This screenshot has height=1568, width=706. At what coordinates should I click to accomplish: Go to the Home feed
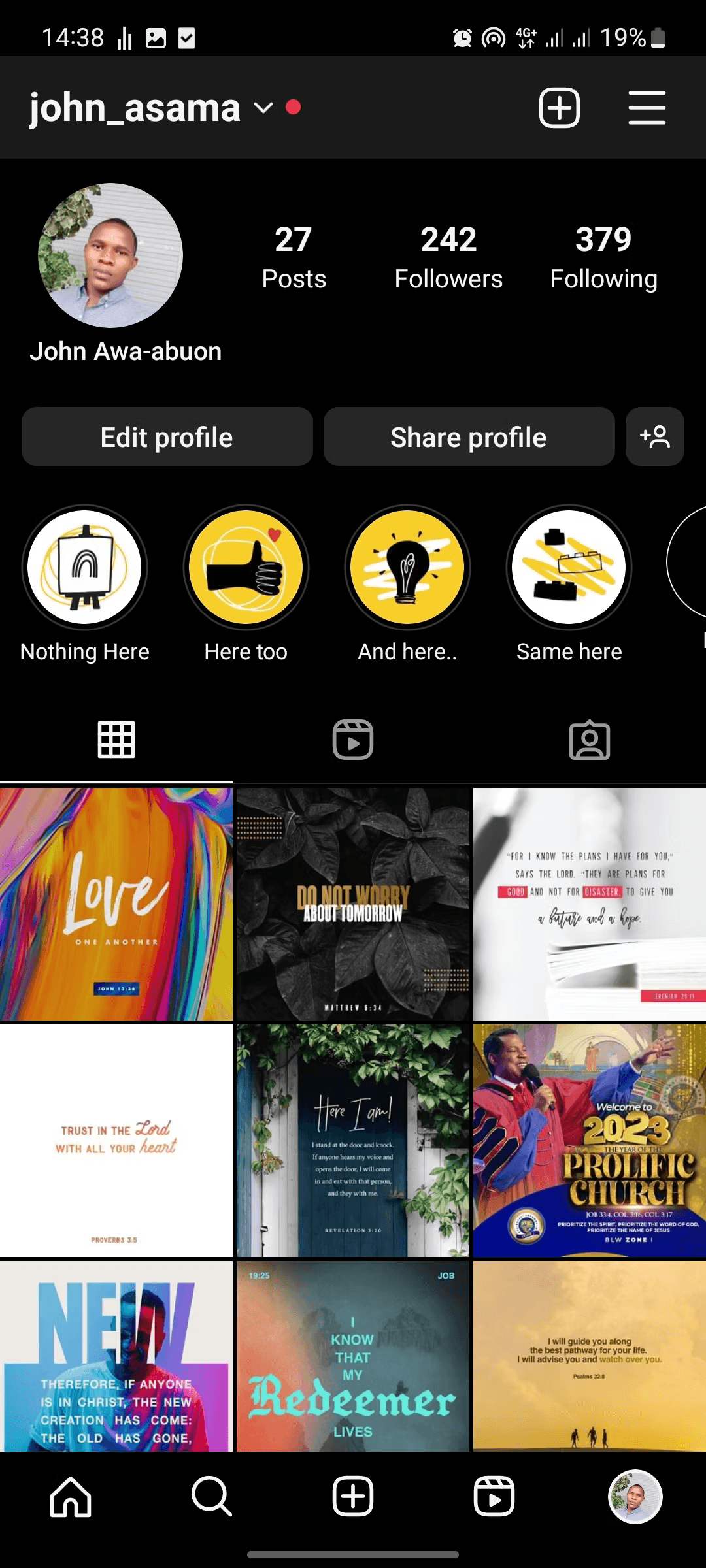[x=71, y=1496]
